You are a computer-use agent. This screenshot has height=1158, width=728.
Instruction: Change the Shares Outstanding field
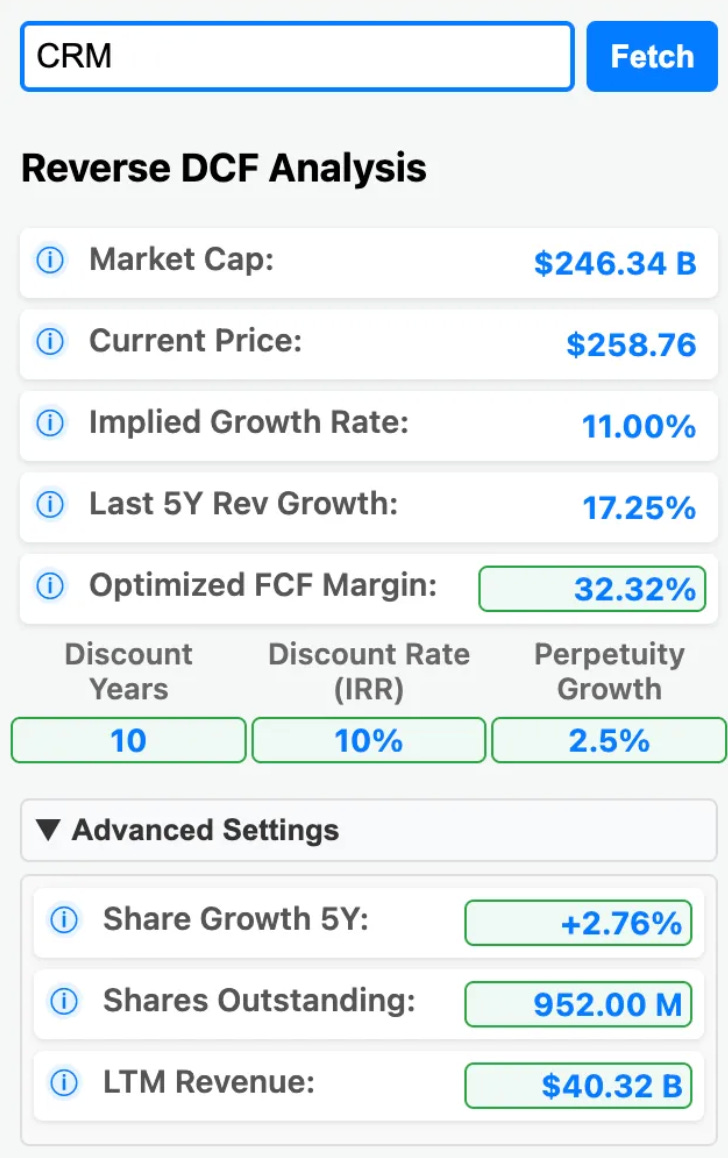578,1004
